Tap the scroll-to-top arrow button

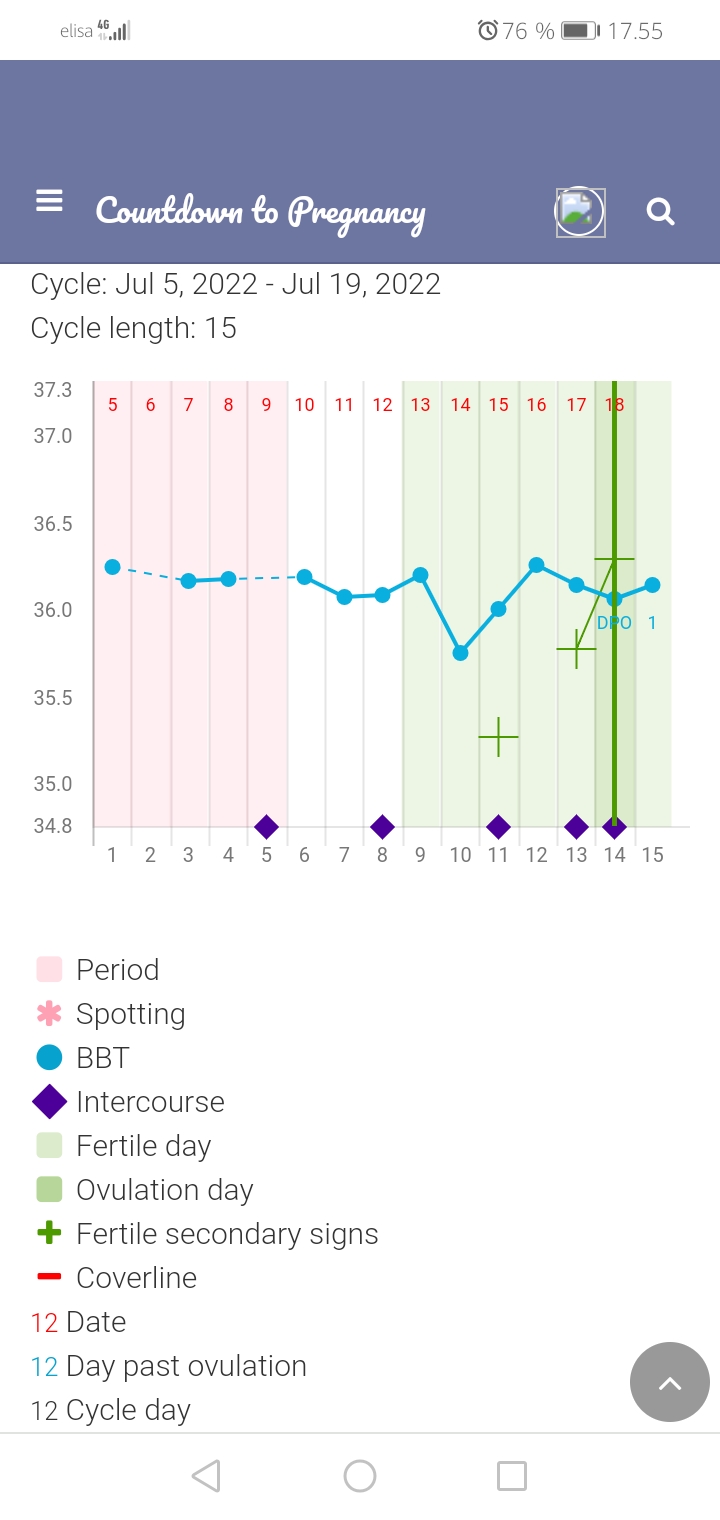point(669,1382)
